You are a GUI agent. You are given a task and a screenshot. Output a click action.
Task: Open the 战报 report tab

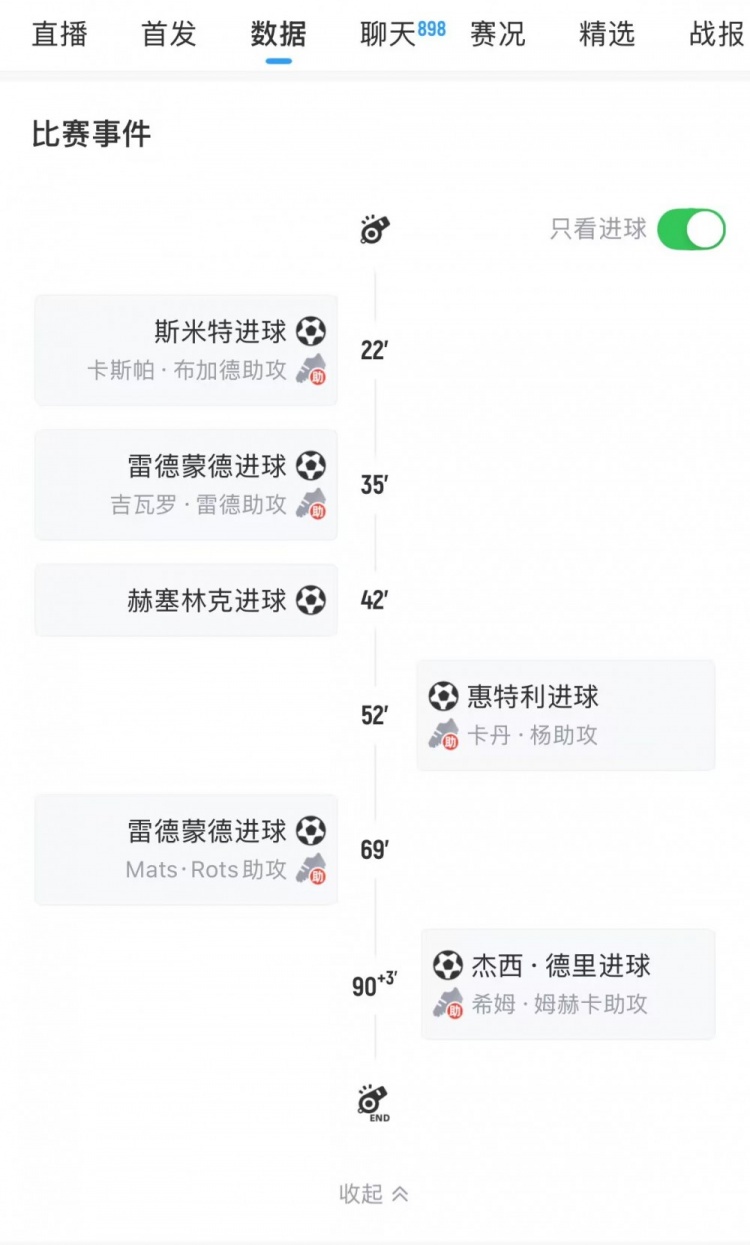717,34
